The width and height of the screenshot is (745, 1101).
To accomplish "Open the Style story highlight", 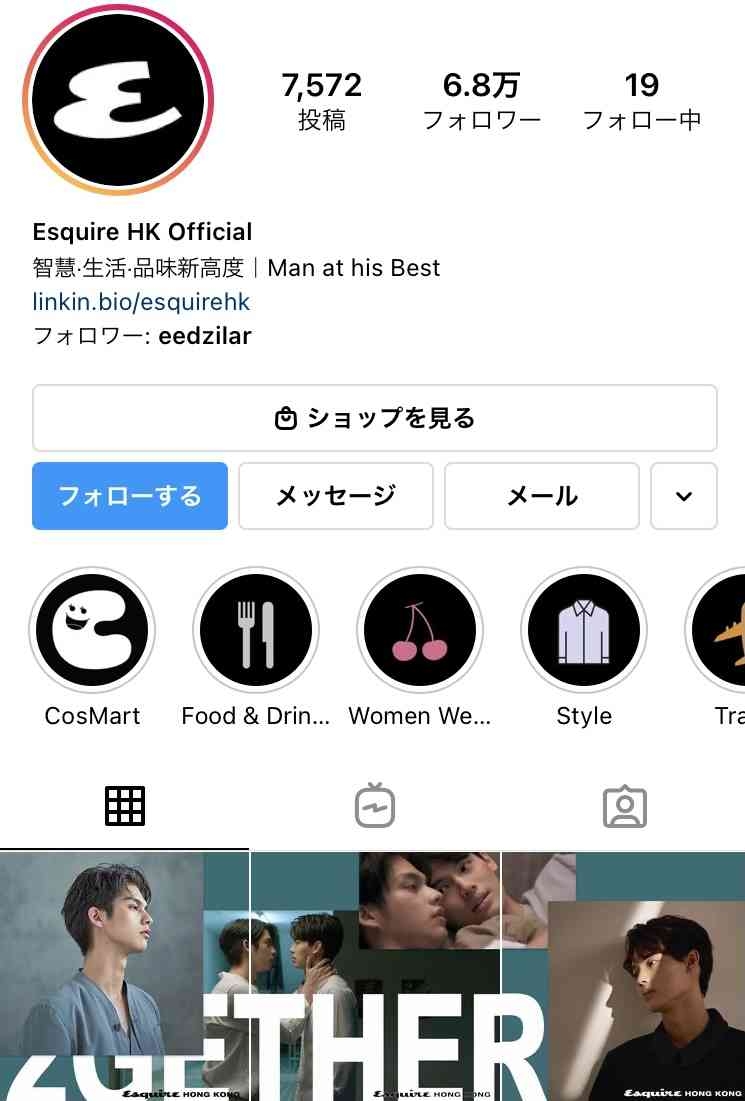I will (x=584, y=630).
